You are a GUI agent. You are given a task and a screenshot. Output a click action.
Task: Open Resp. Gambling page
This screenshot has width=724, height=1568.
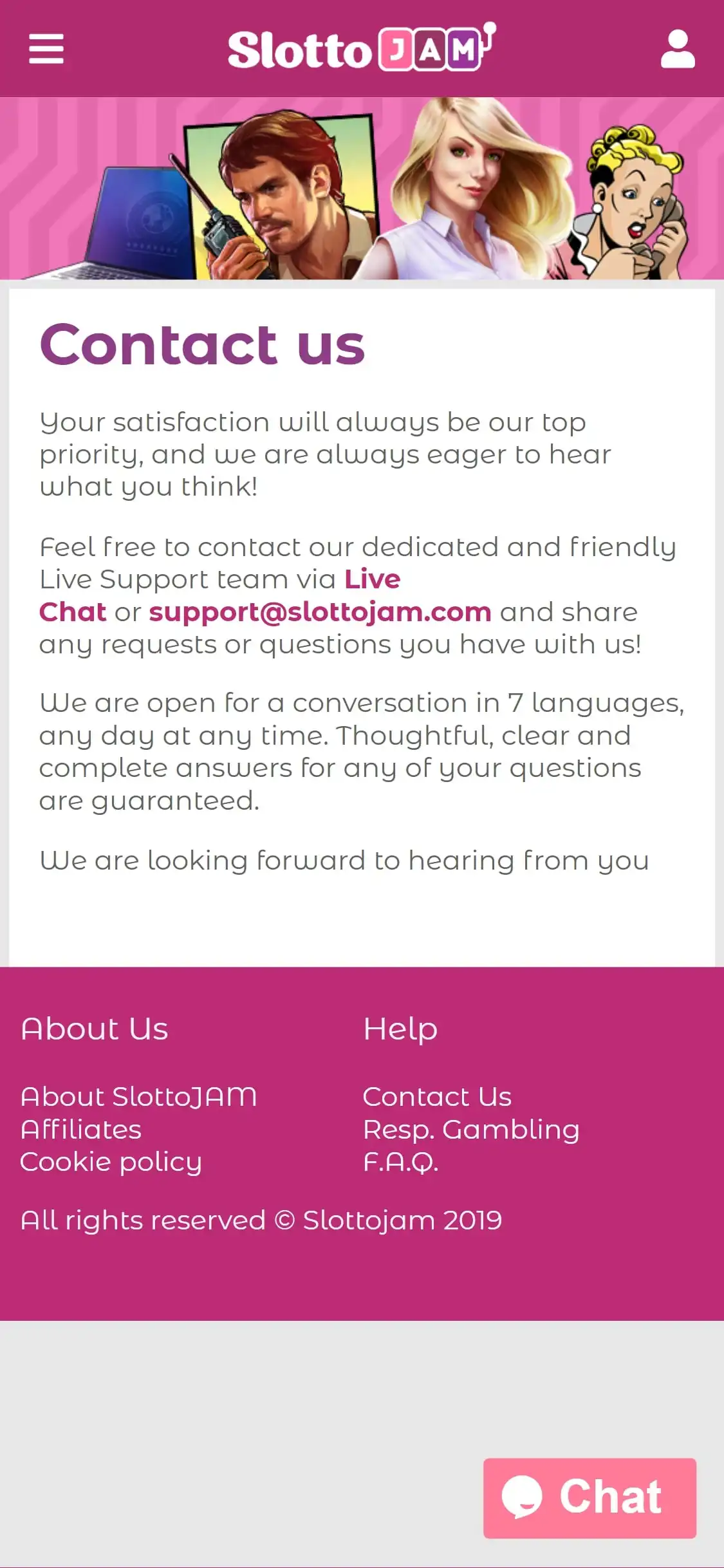point(471,1130)
